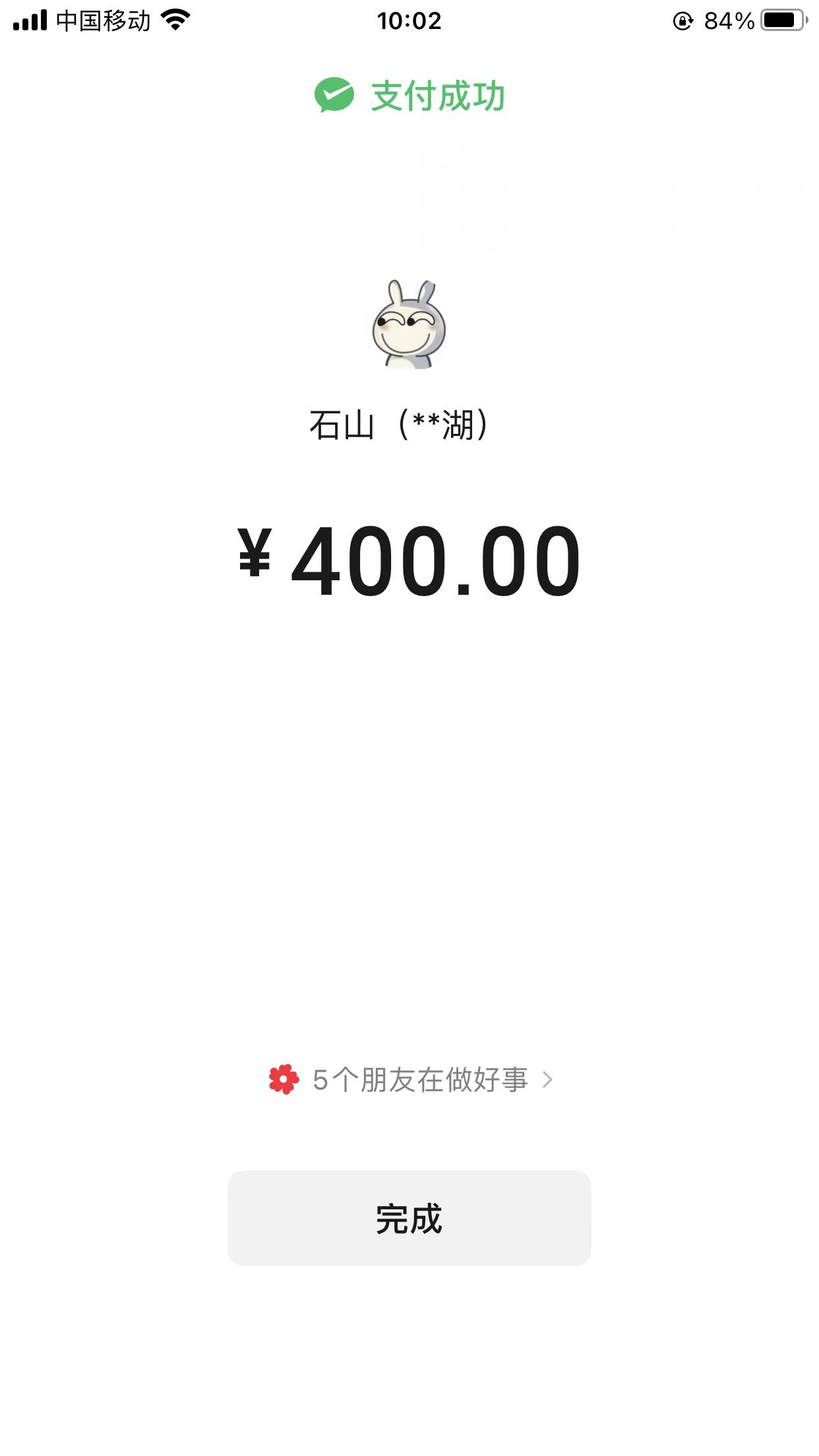Tap the 完成 button to finish
The width and height of the screenshot is (819, 1456).
pyautogui.click(x=409, y=1218)
